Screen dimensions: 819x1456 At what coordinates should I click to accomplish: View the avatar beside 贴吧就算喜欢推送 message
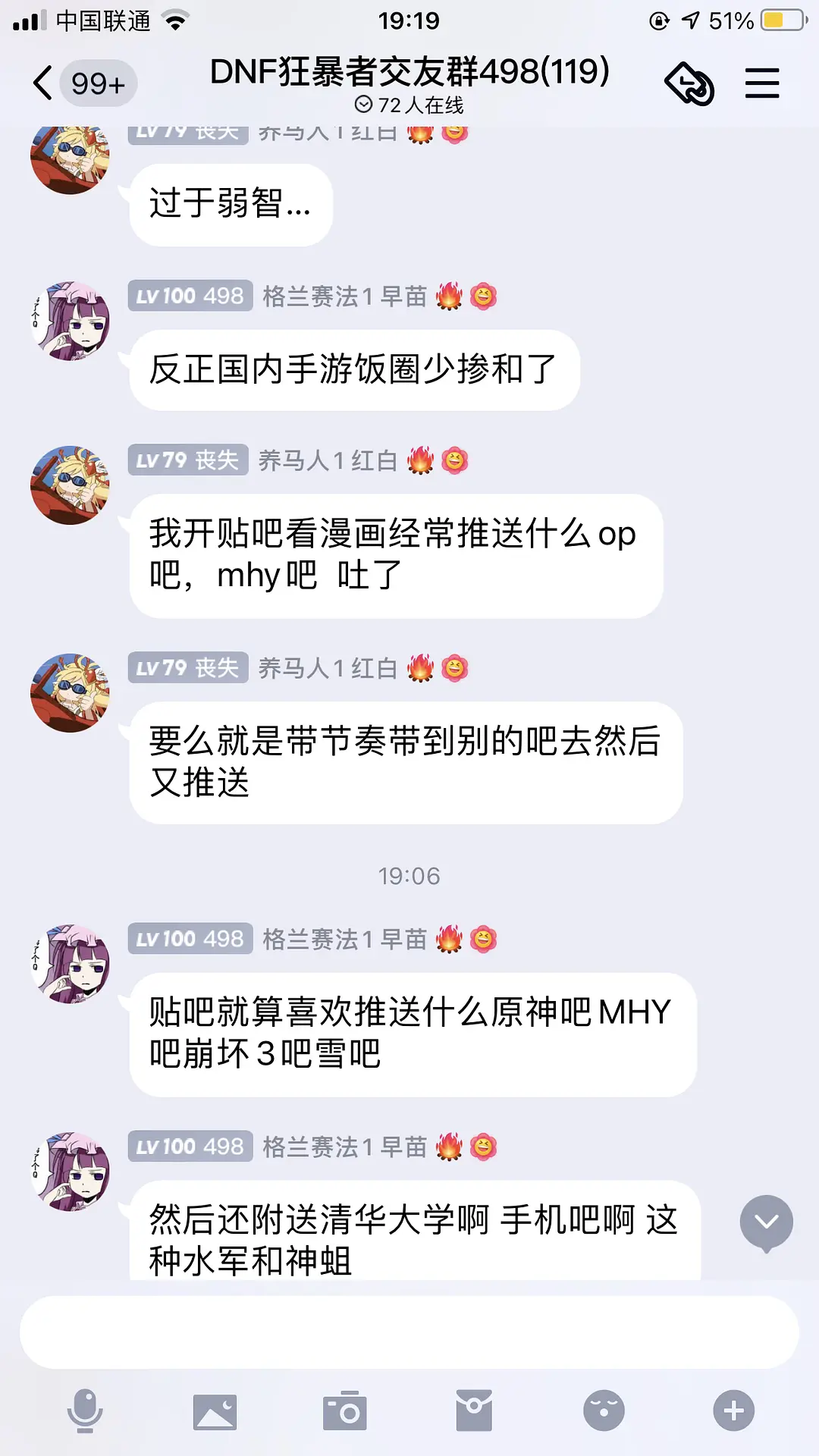point(70,964)
